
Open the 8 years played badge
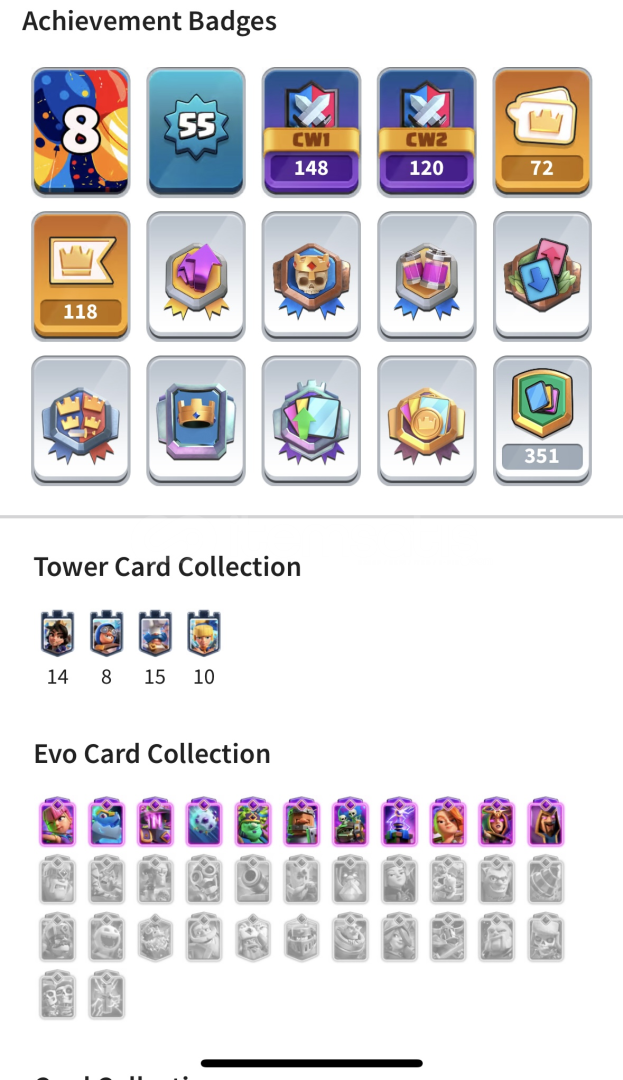[x=81, y=132]
